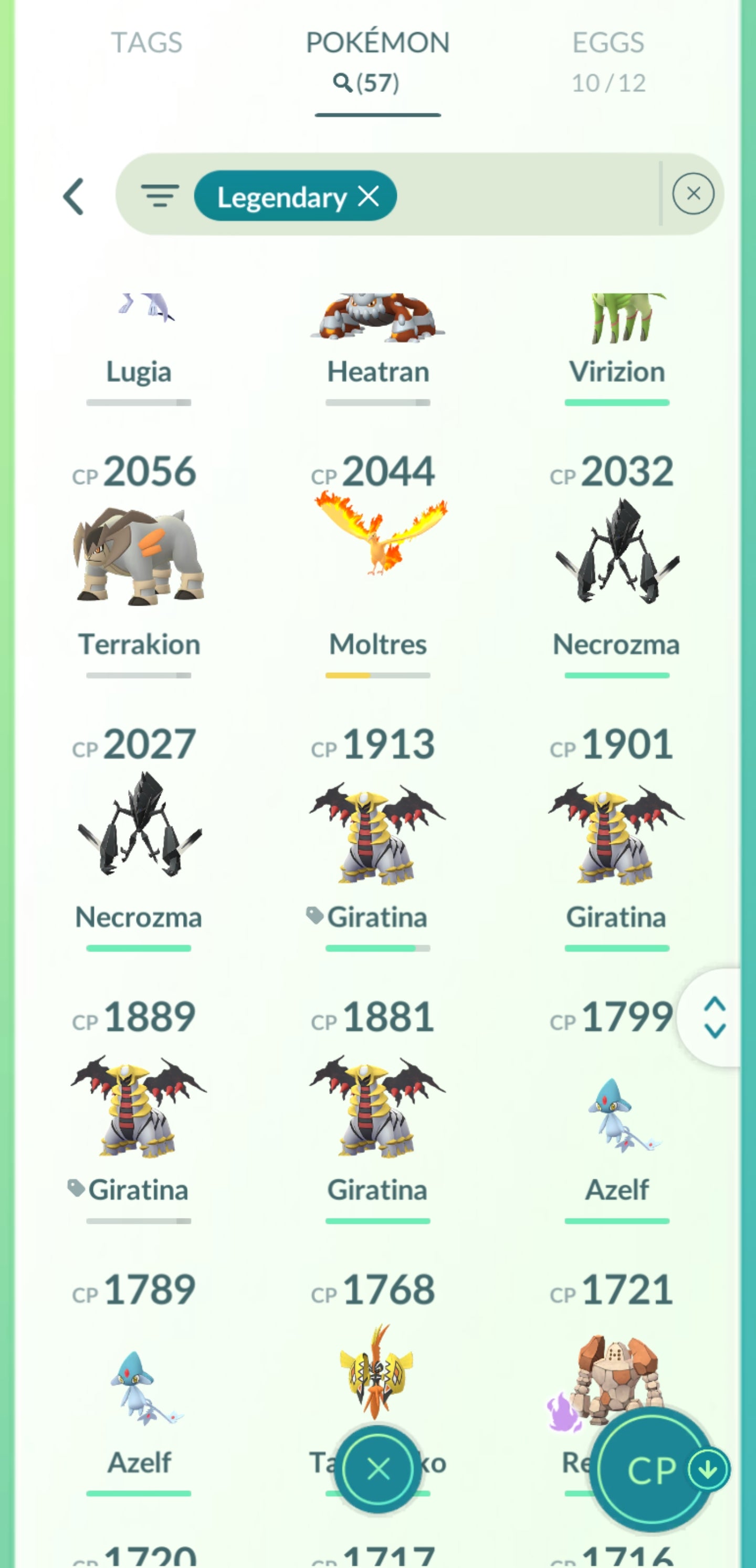This screenshot has width=756, height=1568.
Task: Go back with the left arrow
Action: (73, 197)
